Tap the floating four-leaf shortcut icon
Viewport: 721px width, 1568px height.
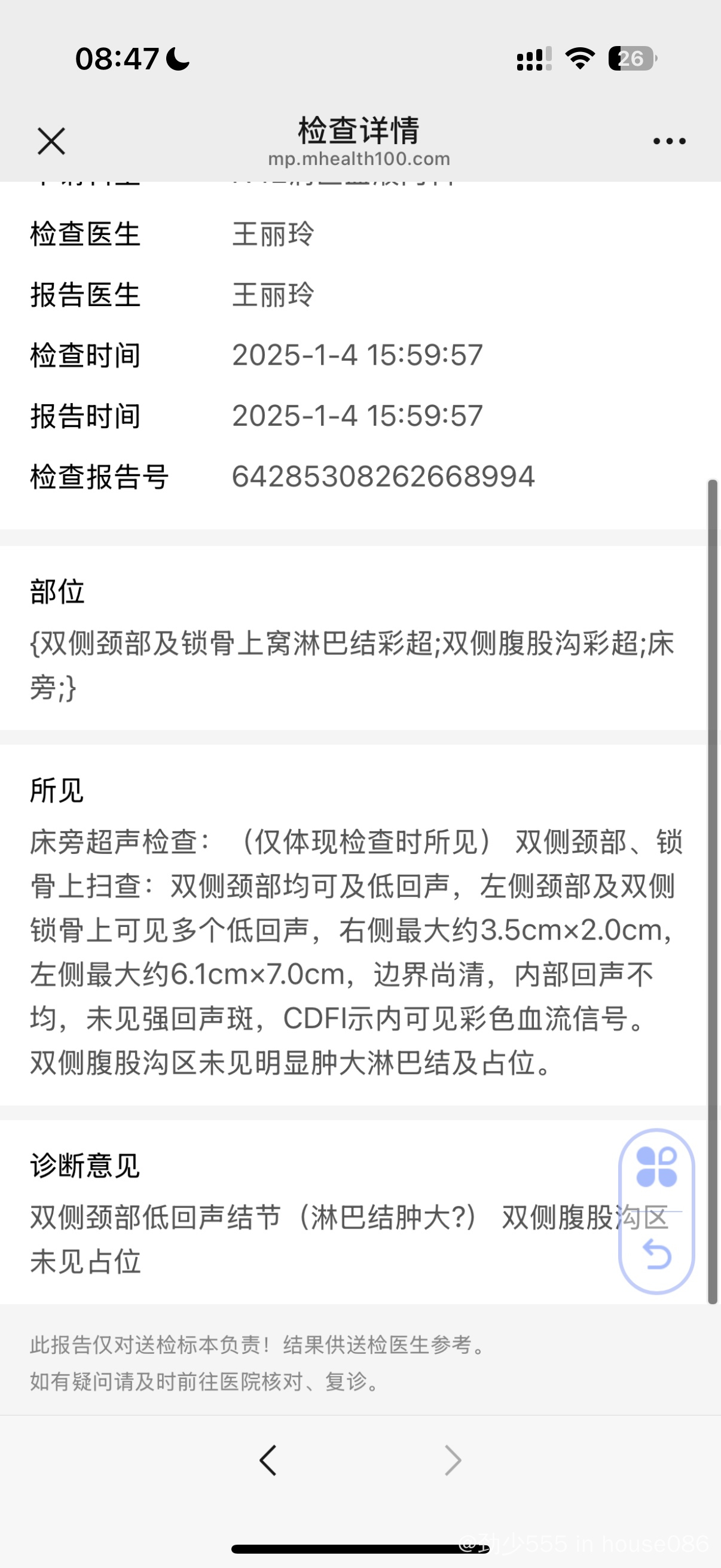tap(656, 1167)
